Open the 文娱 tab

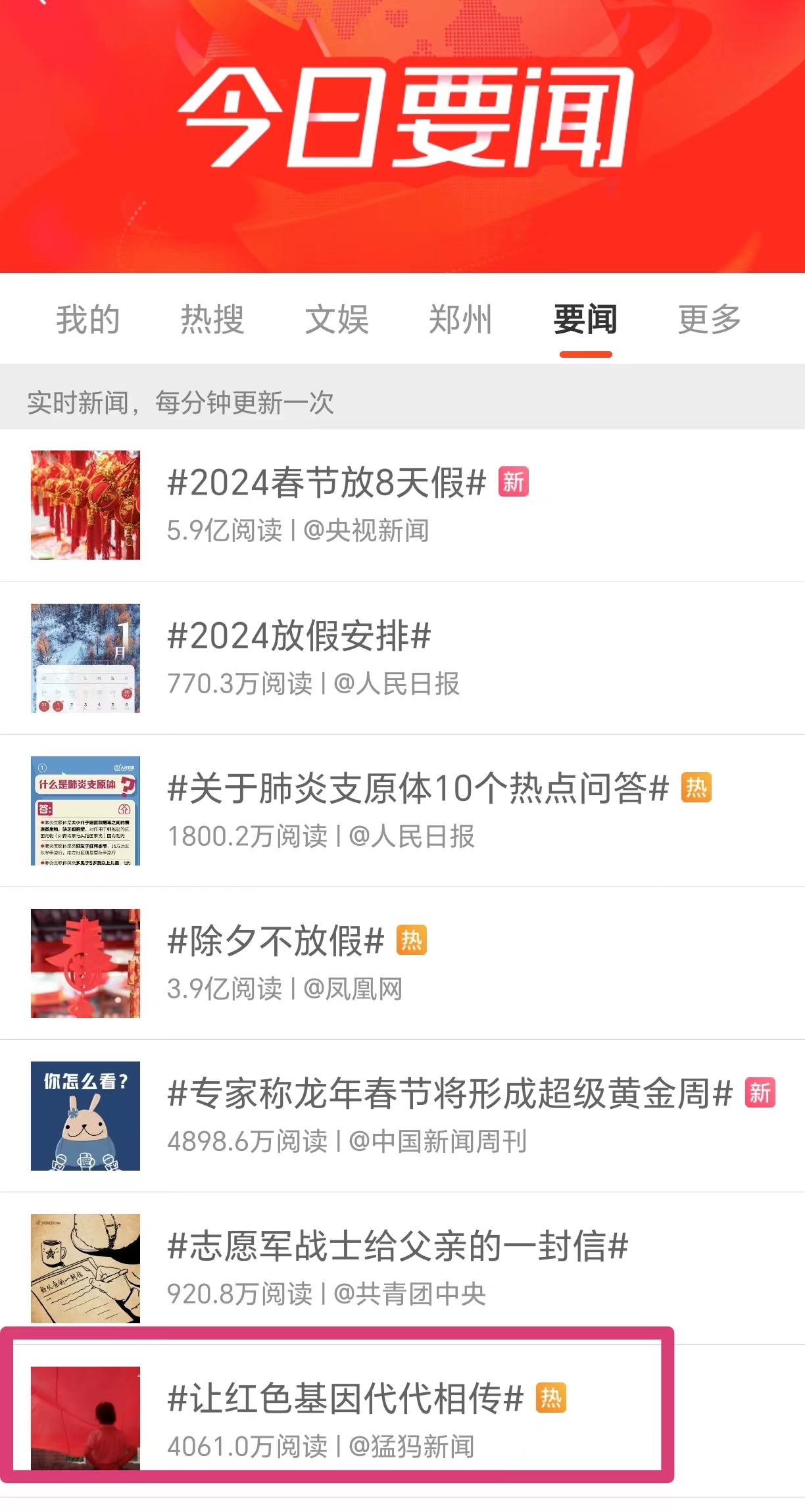(337, 320)
